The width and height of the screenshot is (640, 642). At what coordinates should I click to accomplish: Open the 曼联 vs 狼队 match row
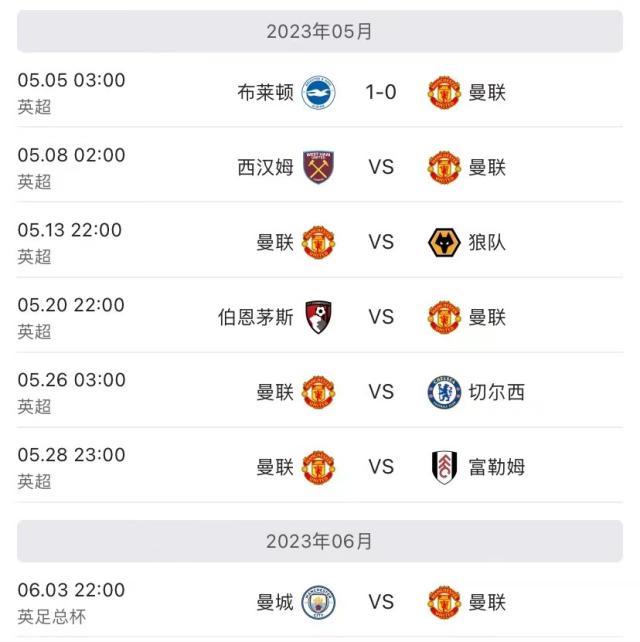point(380,242)
